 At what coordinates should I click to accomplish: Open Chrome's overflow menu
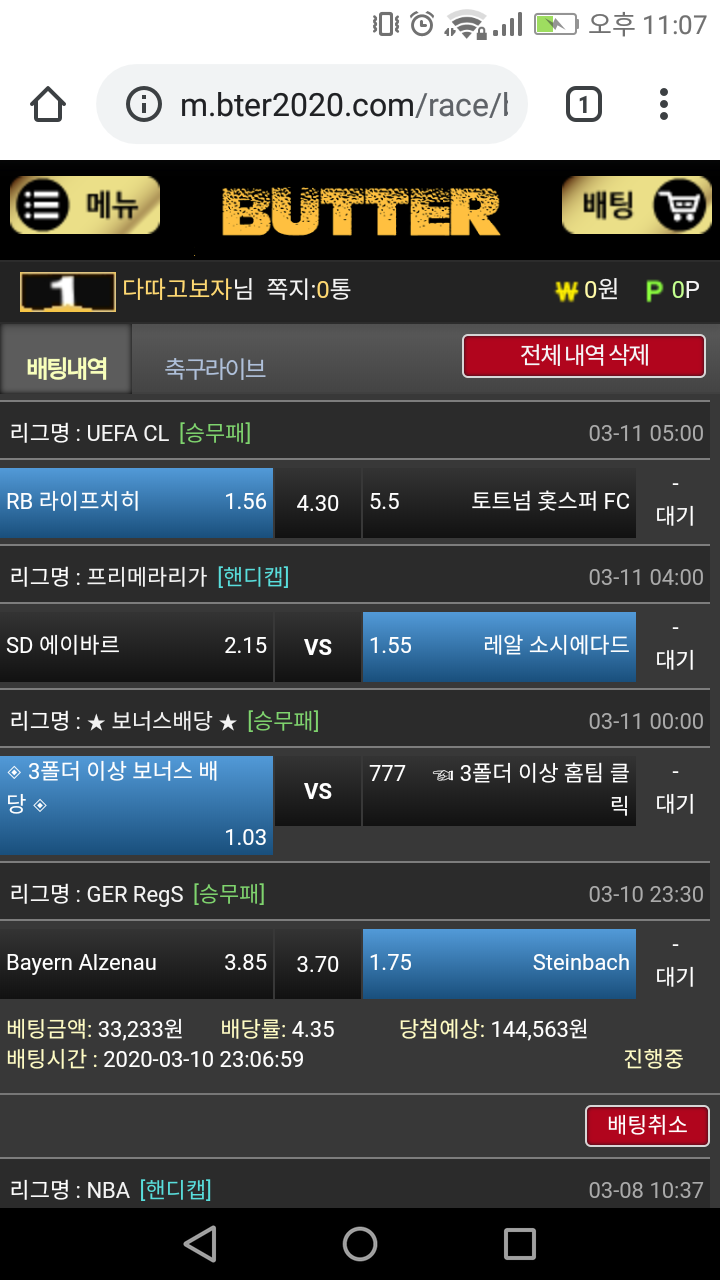(664, 105)
